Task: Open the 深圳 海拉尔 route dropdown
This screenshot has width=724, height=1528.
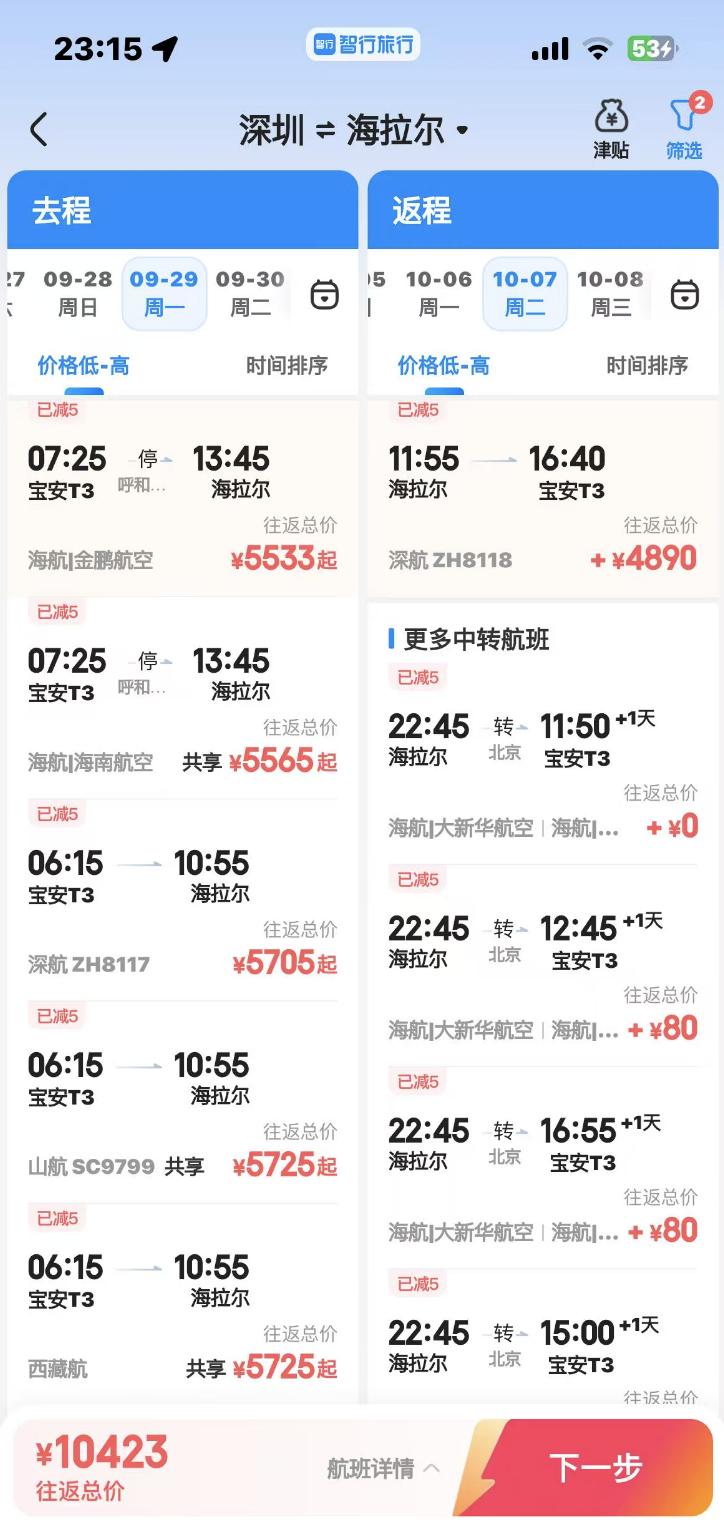Action: (354, 130)
